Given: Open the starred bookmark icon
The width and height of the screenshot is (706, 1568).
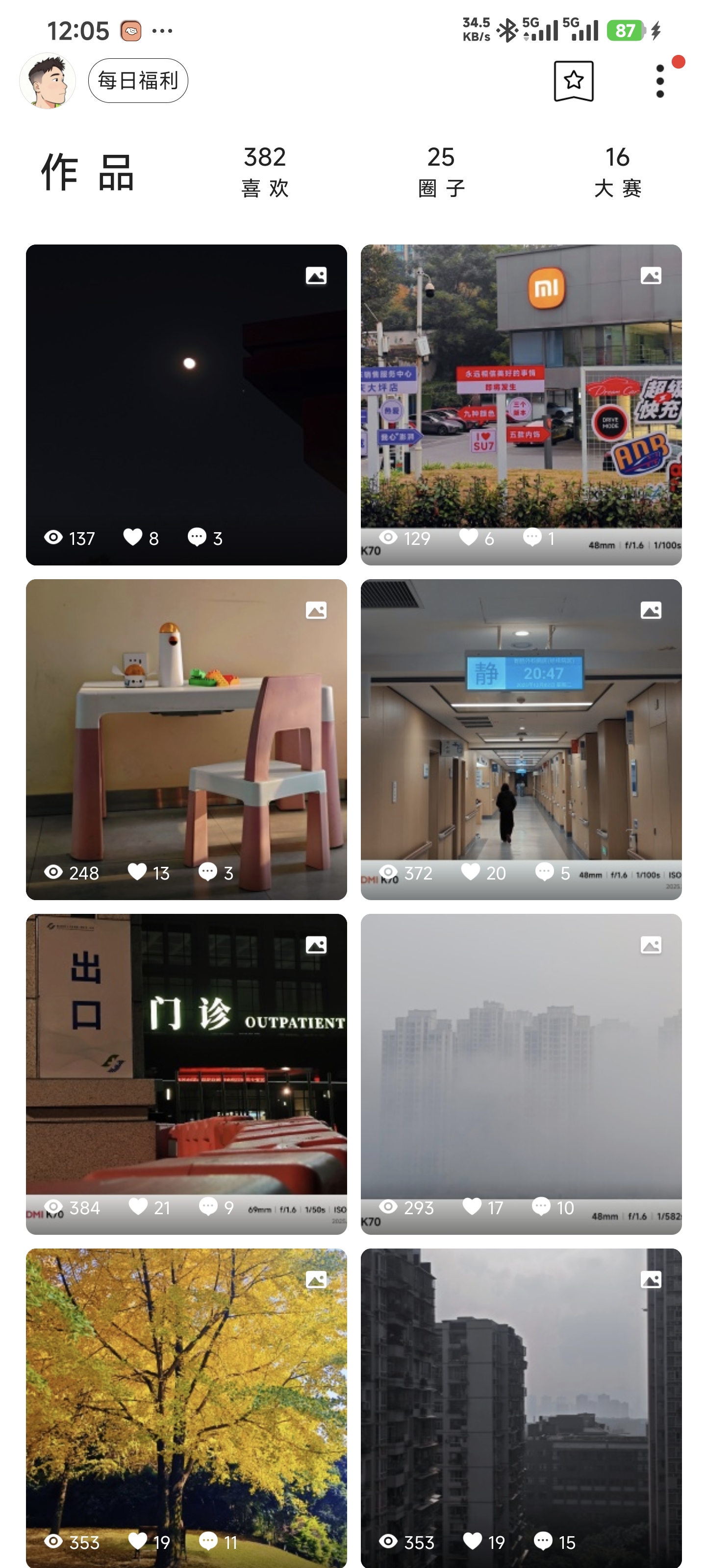Looking at the screenshot, I should click(573, 81).
